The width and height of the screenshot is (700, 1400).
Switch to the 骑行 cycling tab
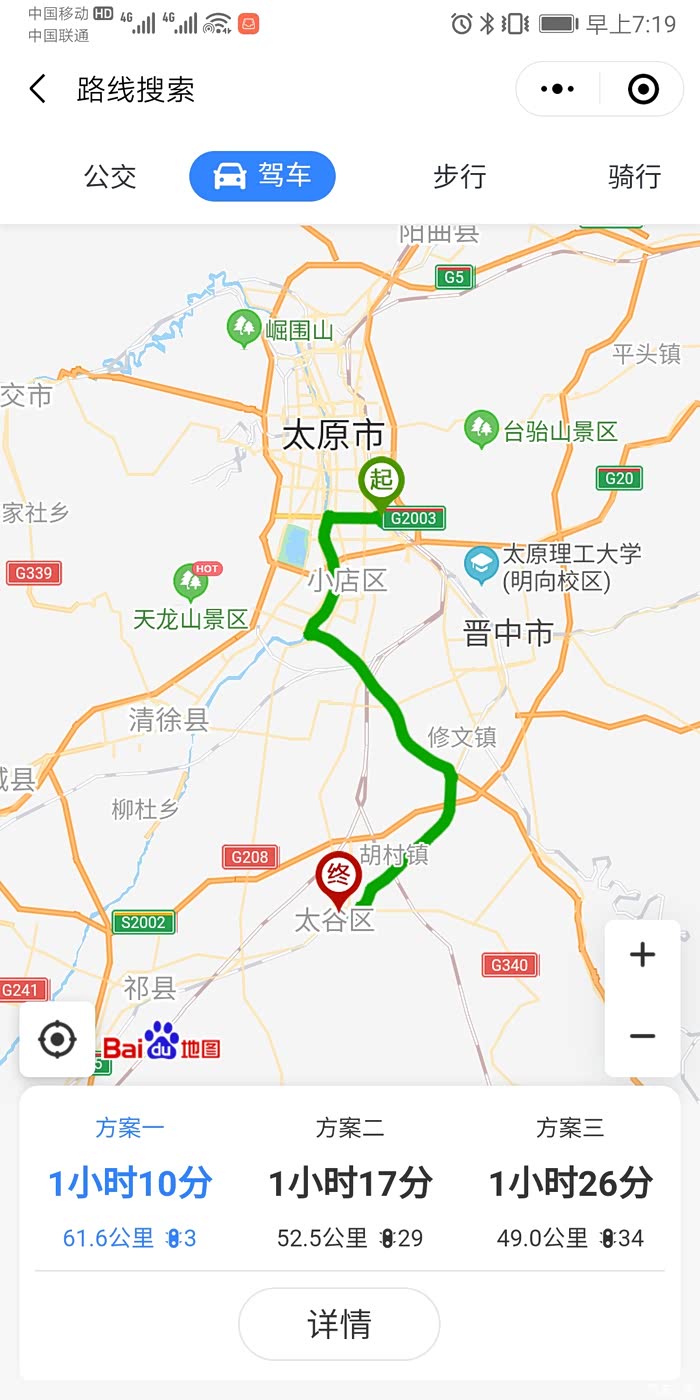coord(634,177)
